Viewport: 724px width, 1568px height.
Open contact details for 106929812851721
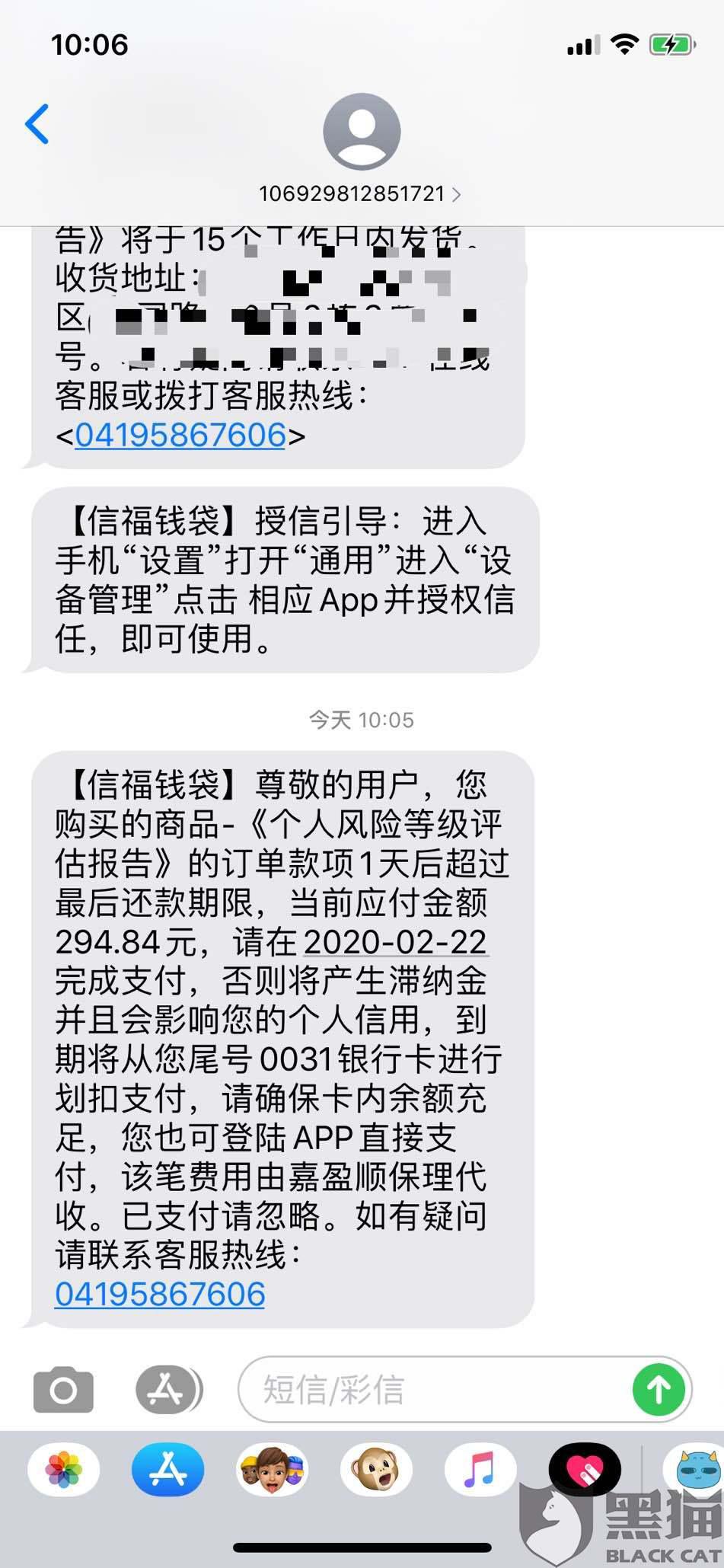point(361,193)
